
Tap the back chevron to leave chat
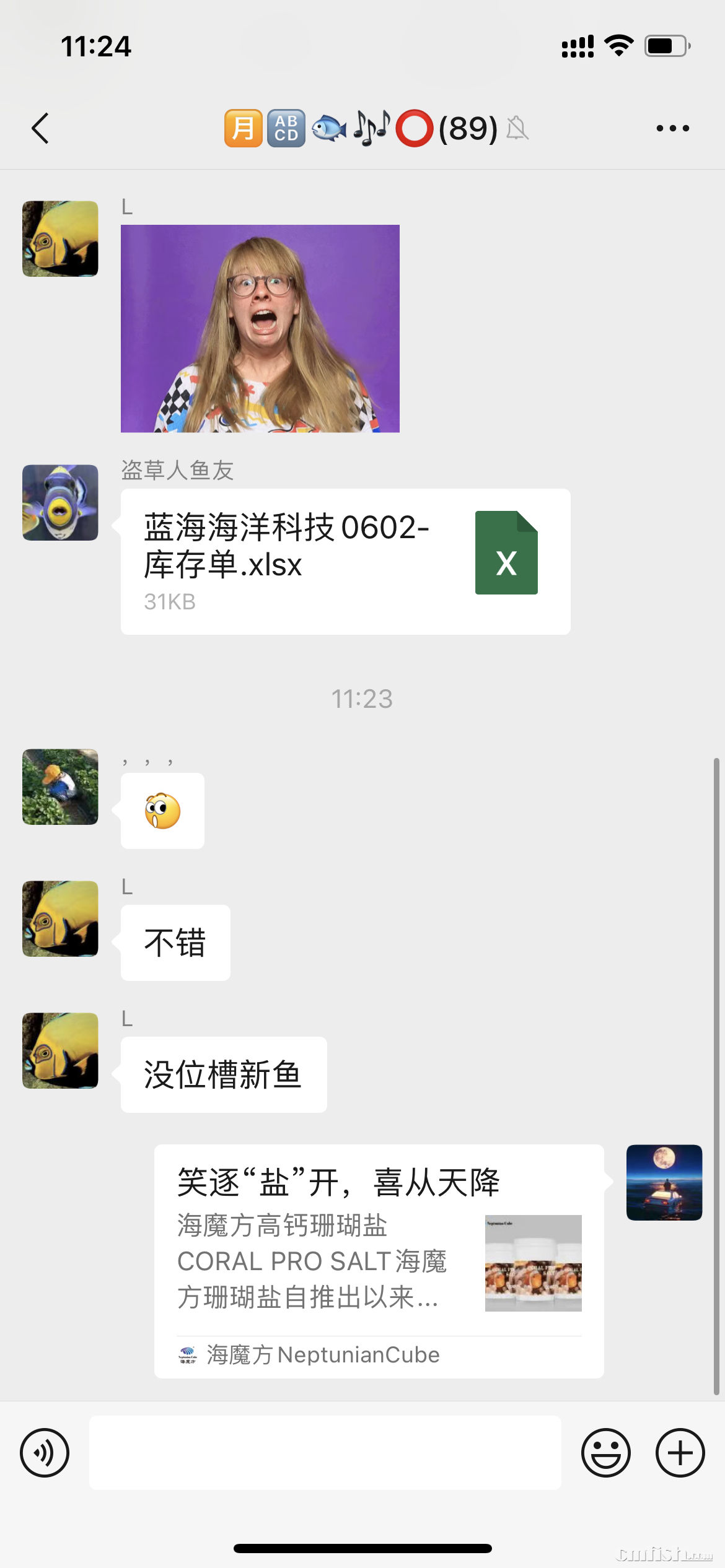point(40,127)
